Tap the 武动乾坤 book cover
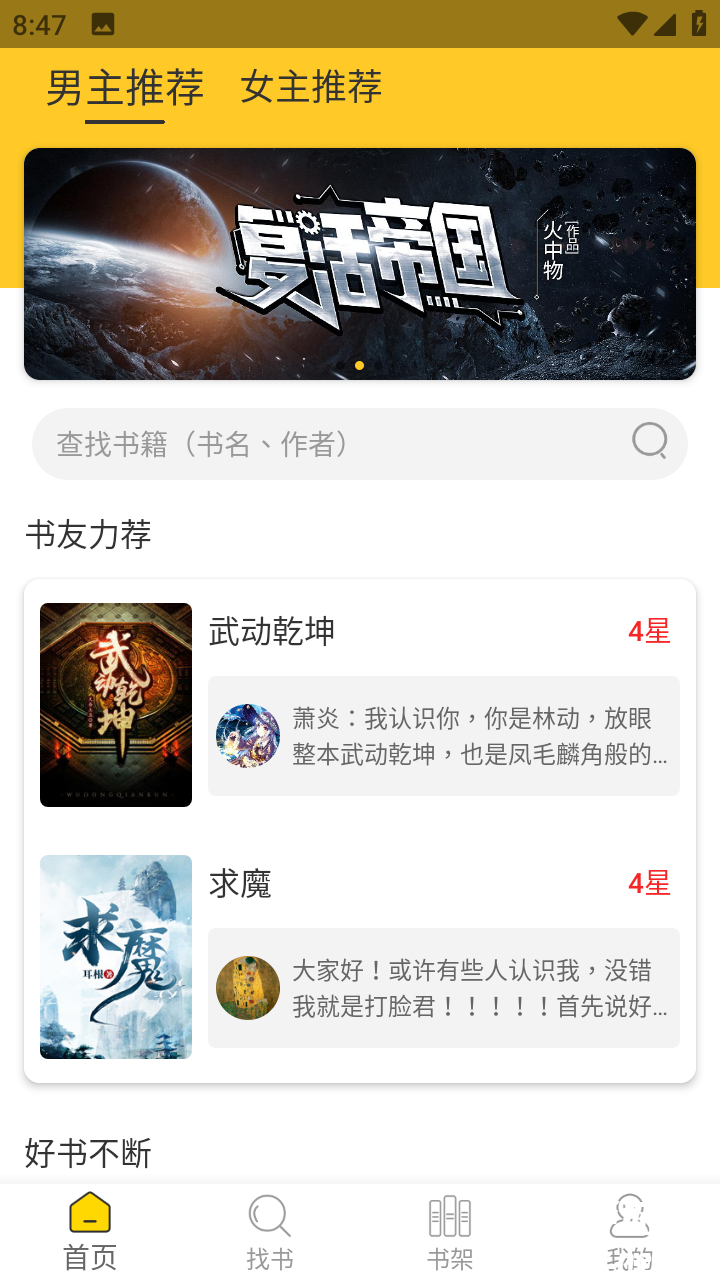Image resolution: width=720 pixels, height=1280 pixels. [x=115, y=704]
